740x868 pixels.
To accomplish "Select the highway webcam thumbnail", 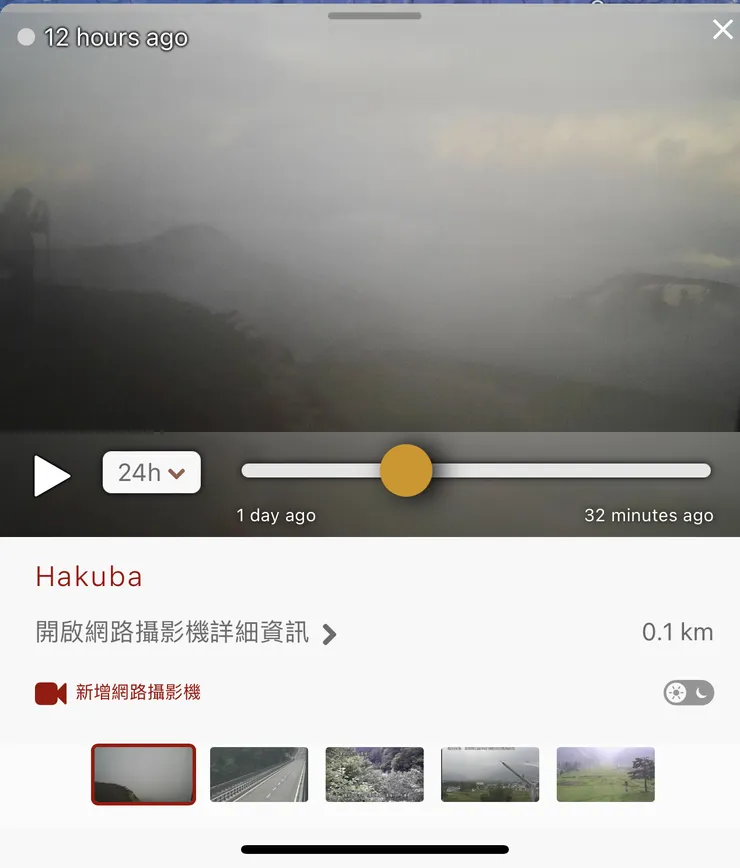I will [x=258, y=774].
